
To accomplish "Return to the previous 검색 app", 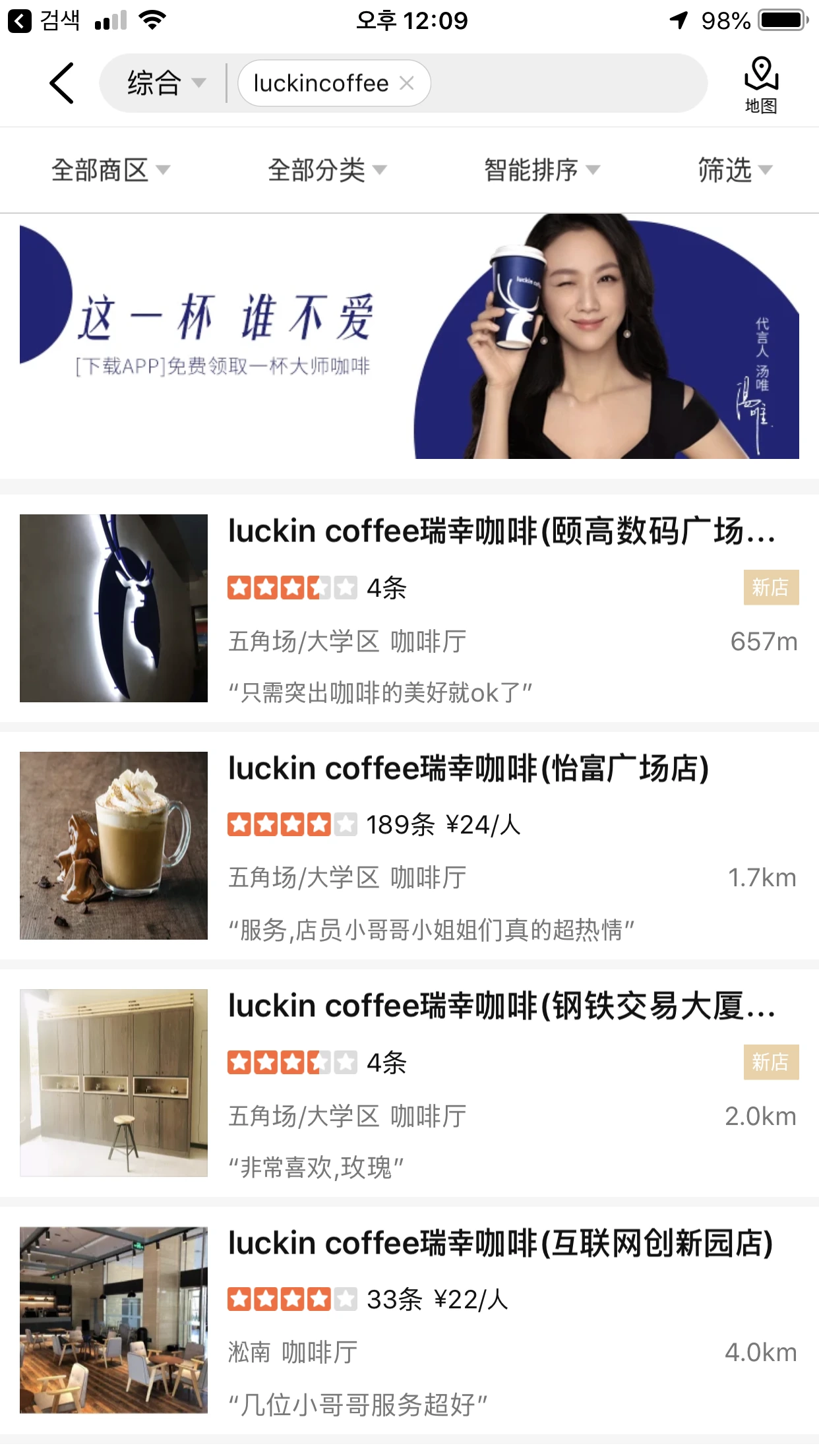I will click(44, 20).
